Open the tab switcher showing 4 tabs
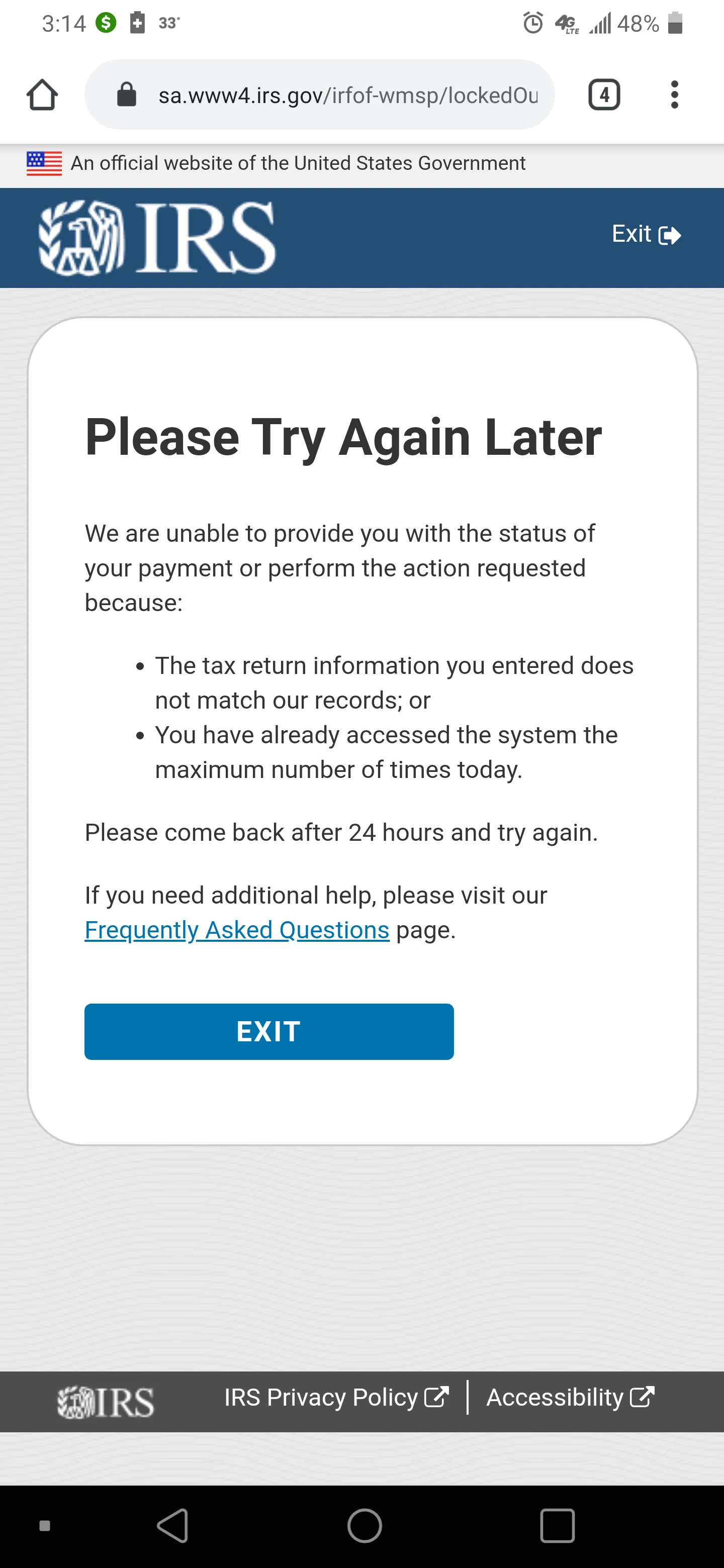Screen dimensions: 724x1568 tap(603, 95)
